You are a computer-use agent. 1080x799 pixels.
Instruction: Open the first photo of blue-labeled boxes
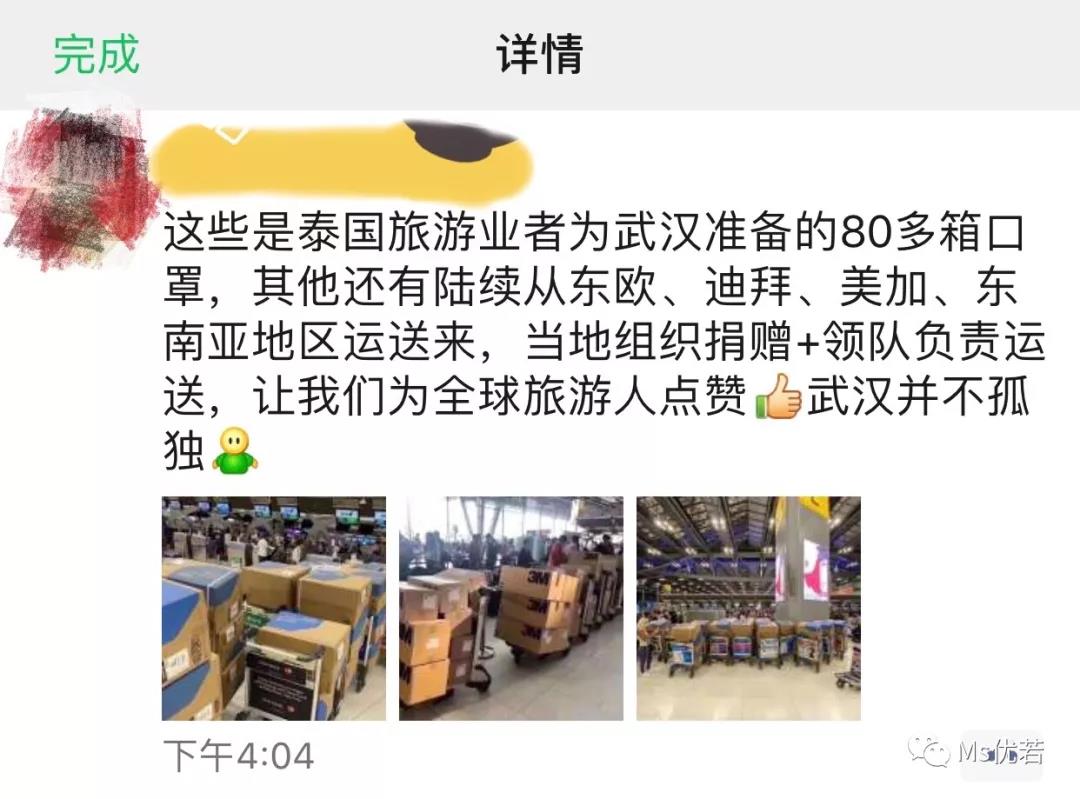tap(273, 608)
